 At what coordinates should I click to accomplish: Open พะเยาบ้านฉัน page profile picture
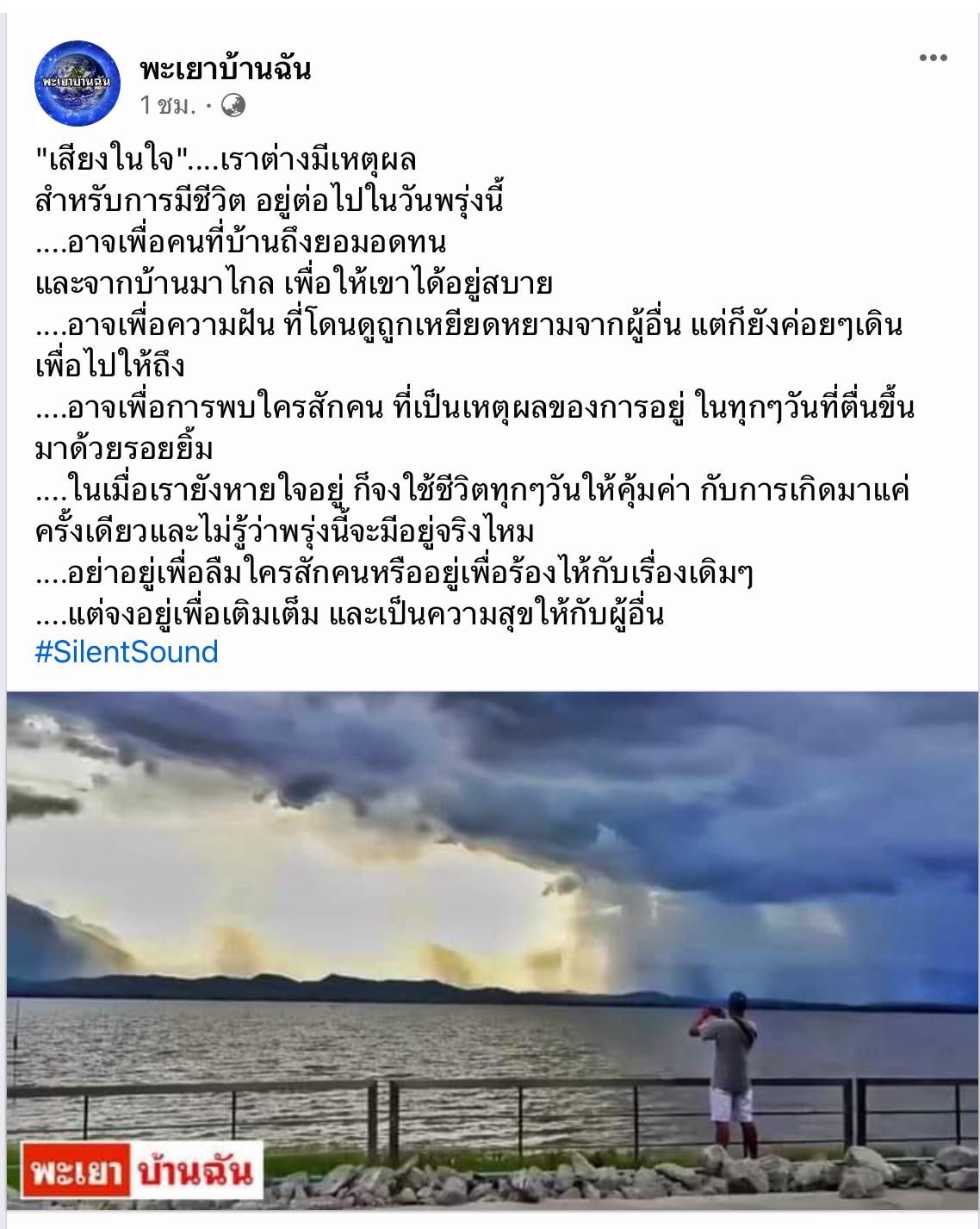(x=78, y=84)
